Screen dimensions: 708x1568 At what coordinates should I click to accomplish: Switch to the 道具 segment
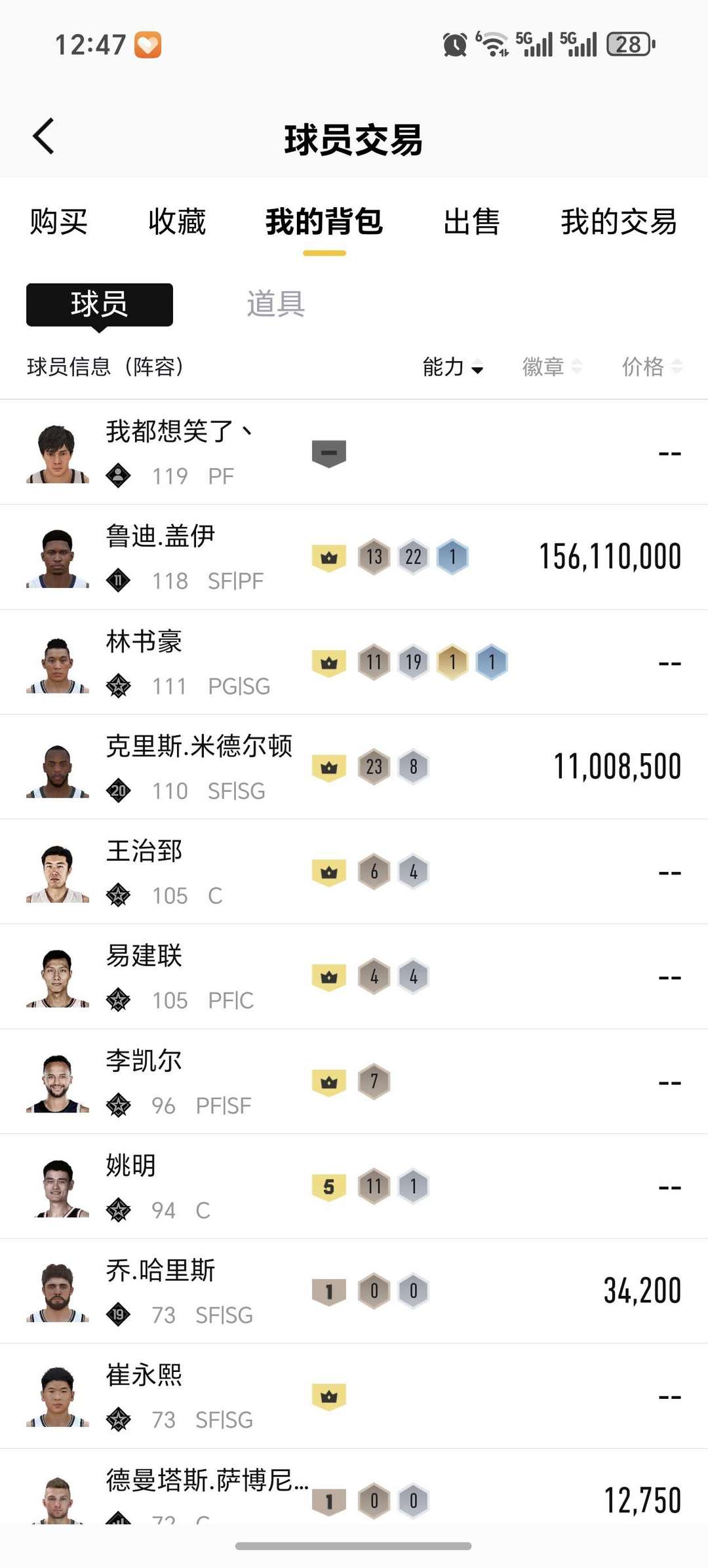(275, 305)
